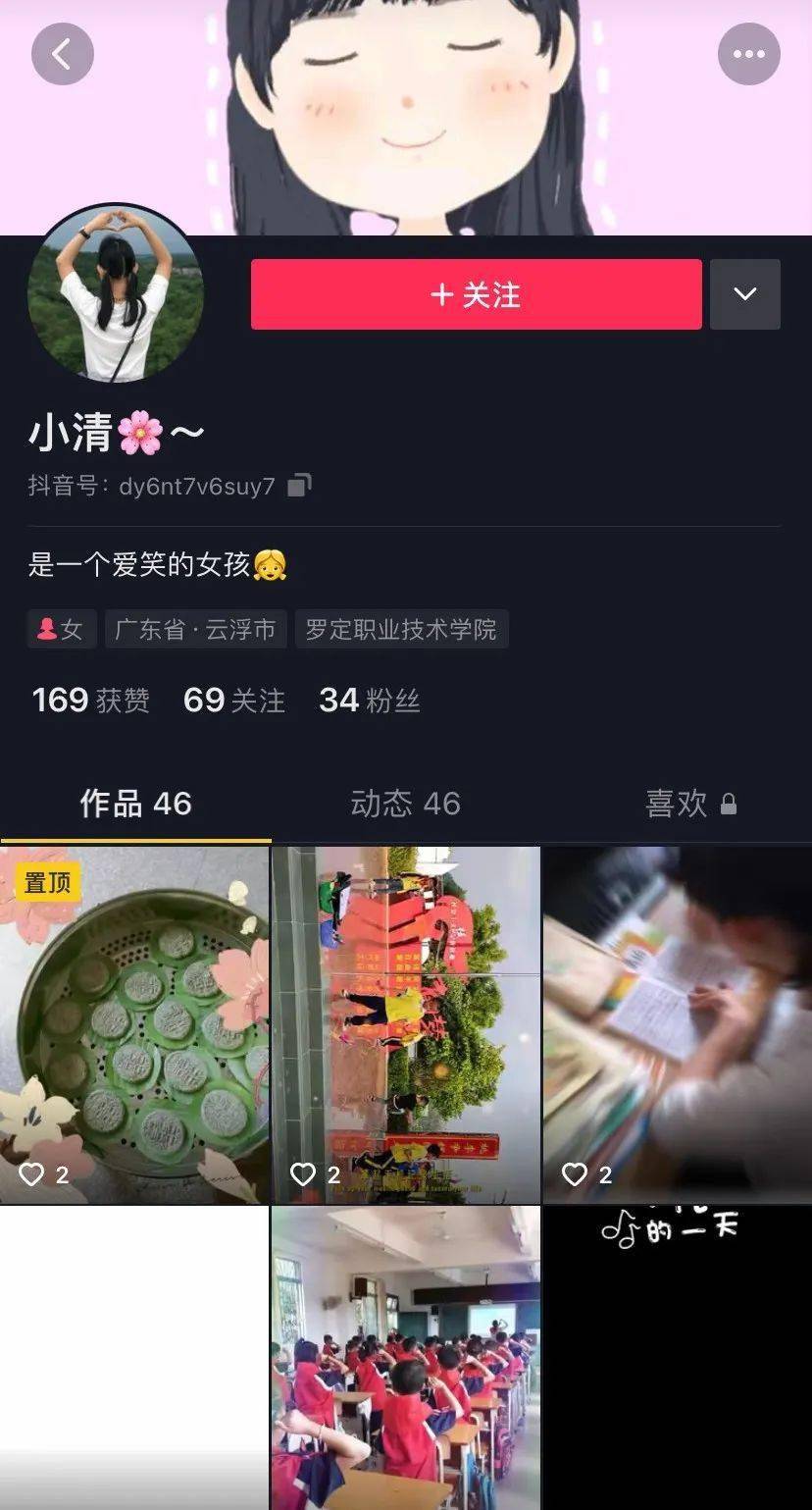The width and height of the screenshot is (812, 1510).
Task: Tap the 罗定职业技术学院 school tag
Action: [401, 629]
